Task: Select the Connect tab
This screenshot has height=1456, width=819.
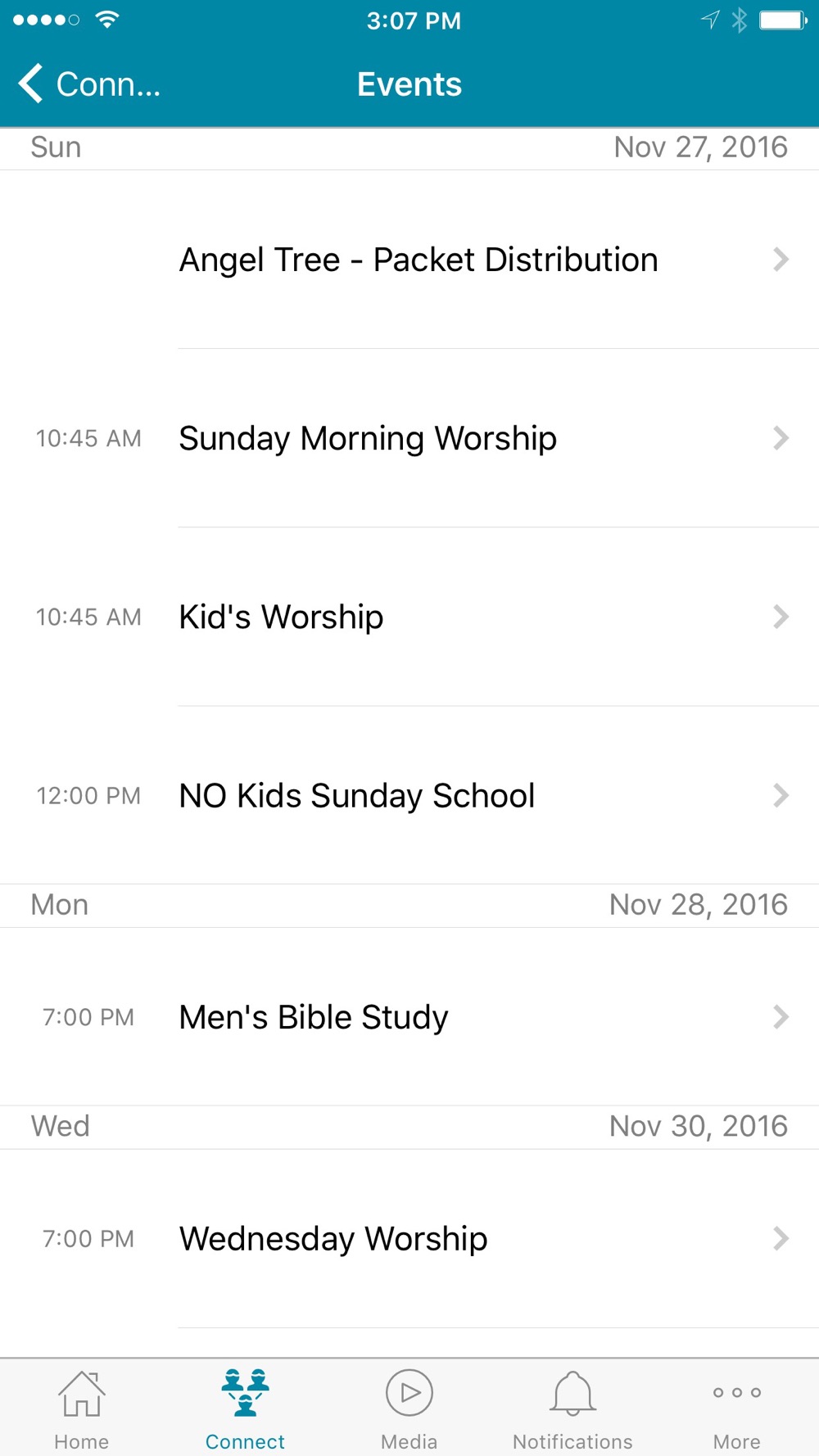Action: click(x=246, y=1409)
